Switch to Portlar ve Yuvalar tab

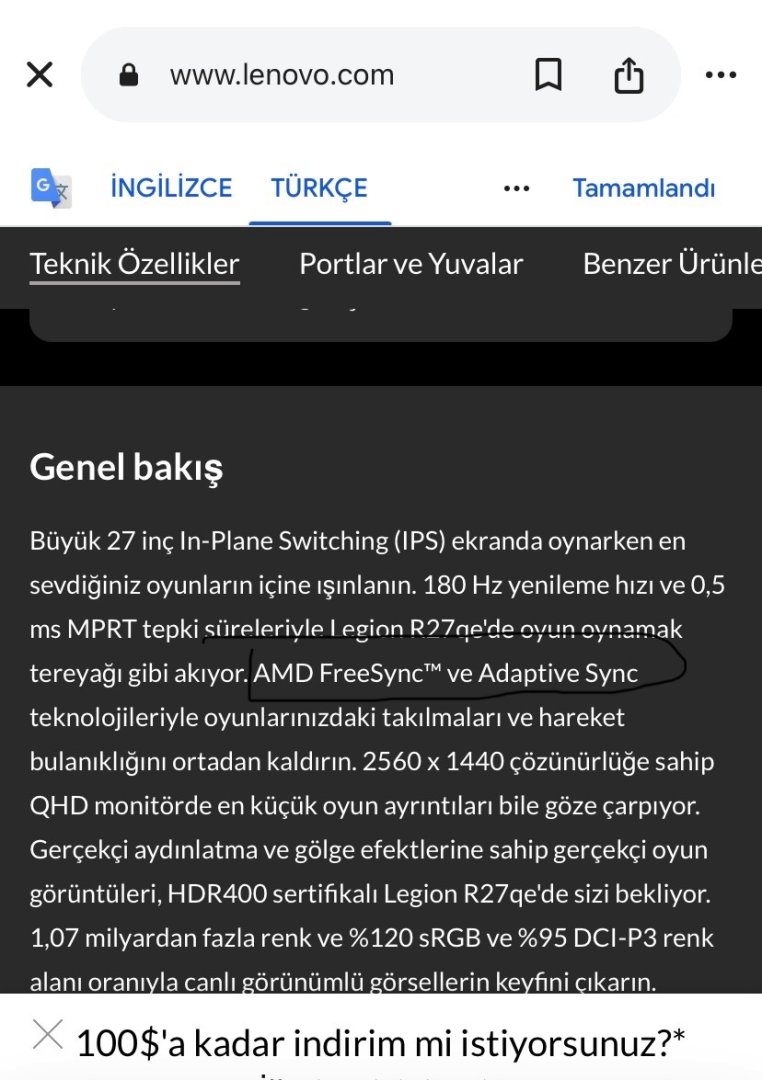pos(411,264)
